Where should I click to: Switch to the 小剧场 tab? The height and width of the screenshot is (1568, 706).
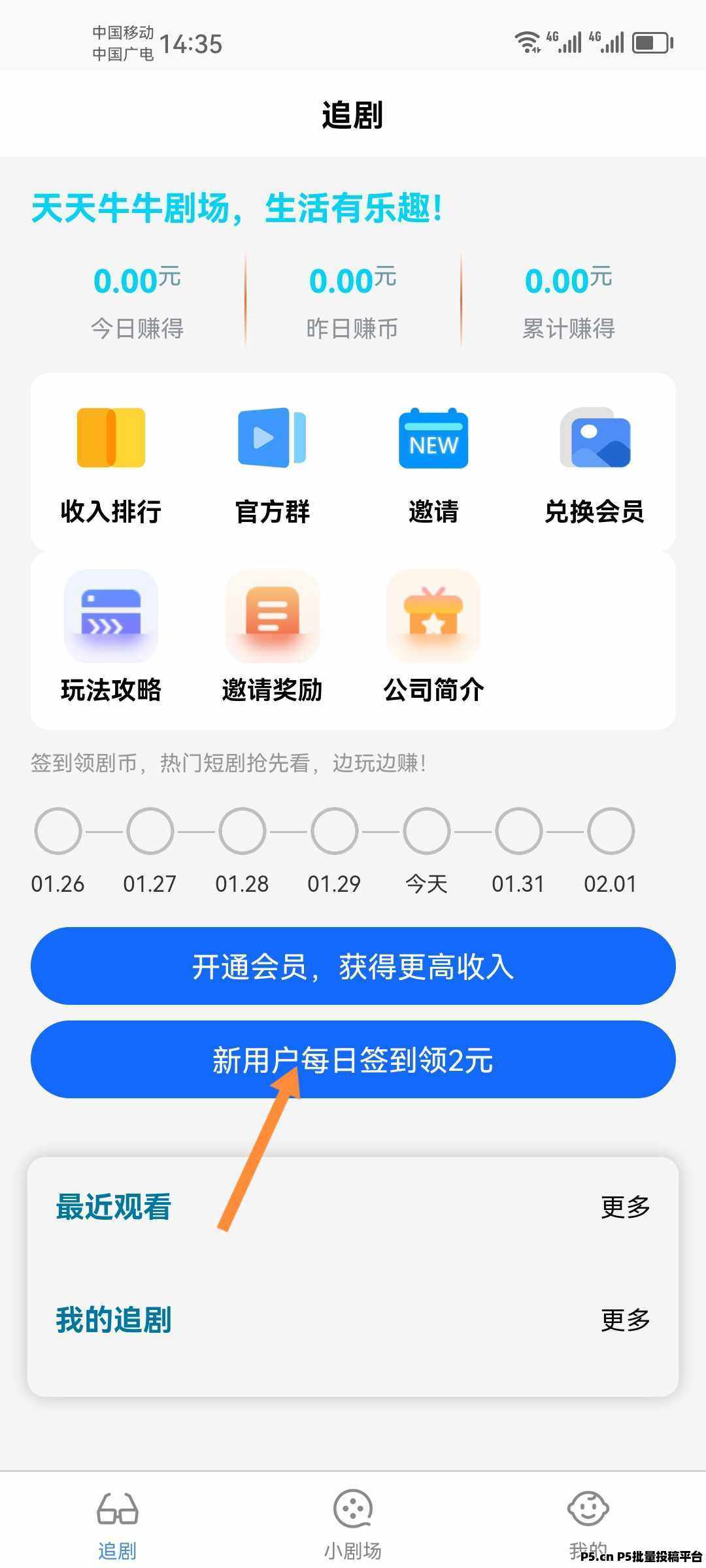[353, 1524]
